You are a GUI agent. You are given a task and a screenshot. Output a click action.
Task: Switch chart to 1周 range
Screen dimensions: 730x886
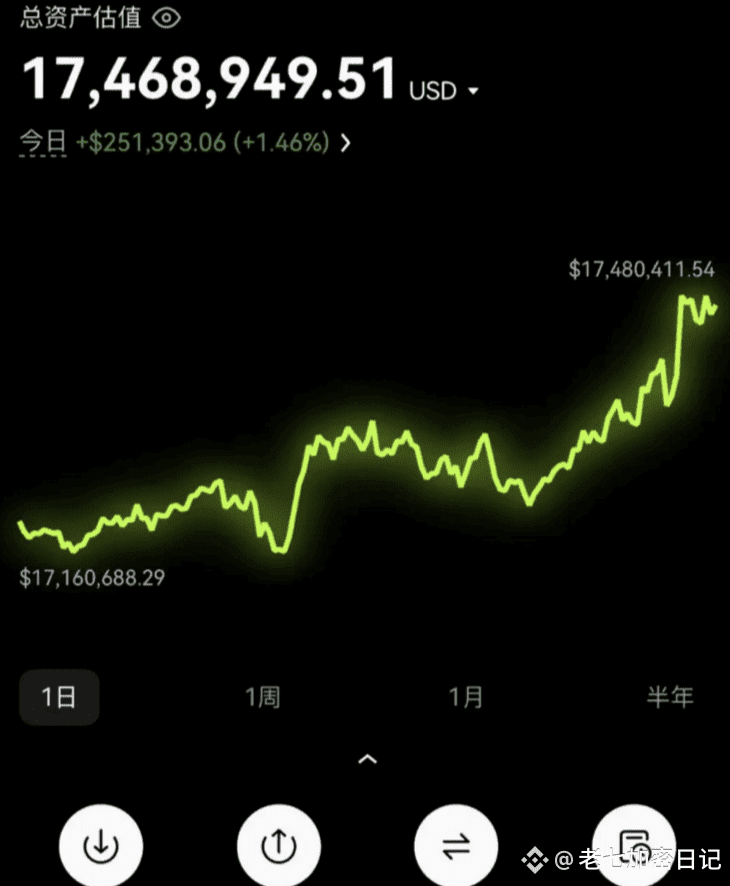263,697
